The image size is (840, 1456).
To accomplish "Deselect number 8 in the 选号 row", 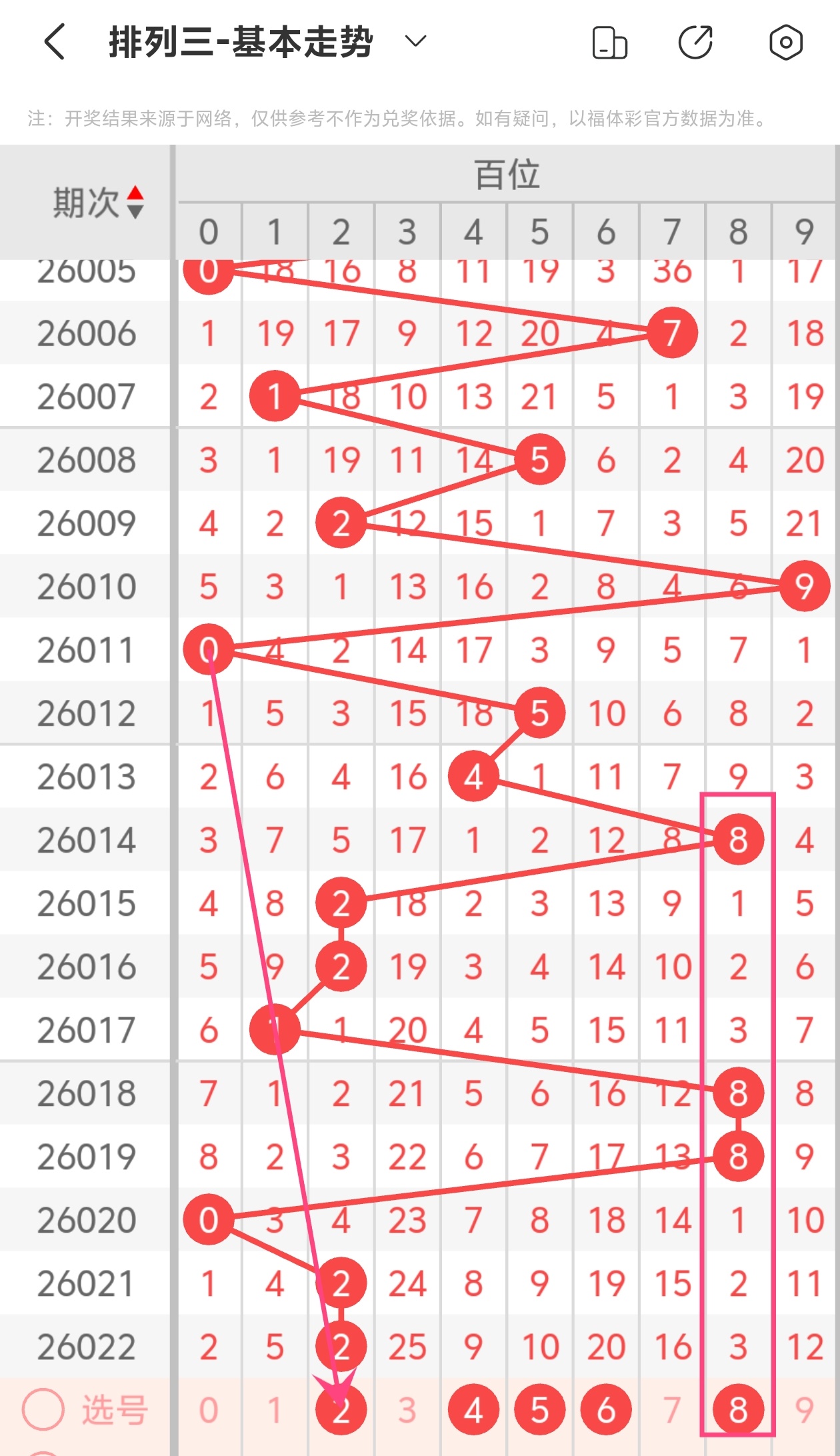I will tap(738, 1411).
